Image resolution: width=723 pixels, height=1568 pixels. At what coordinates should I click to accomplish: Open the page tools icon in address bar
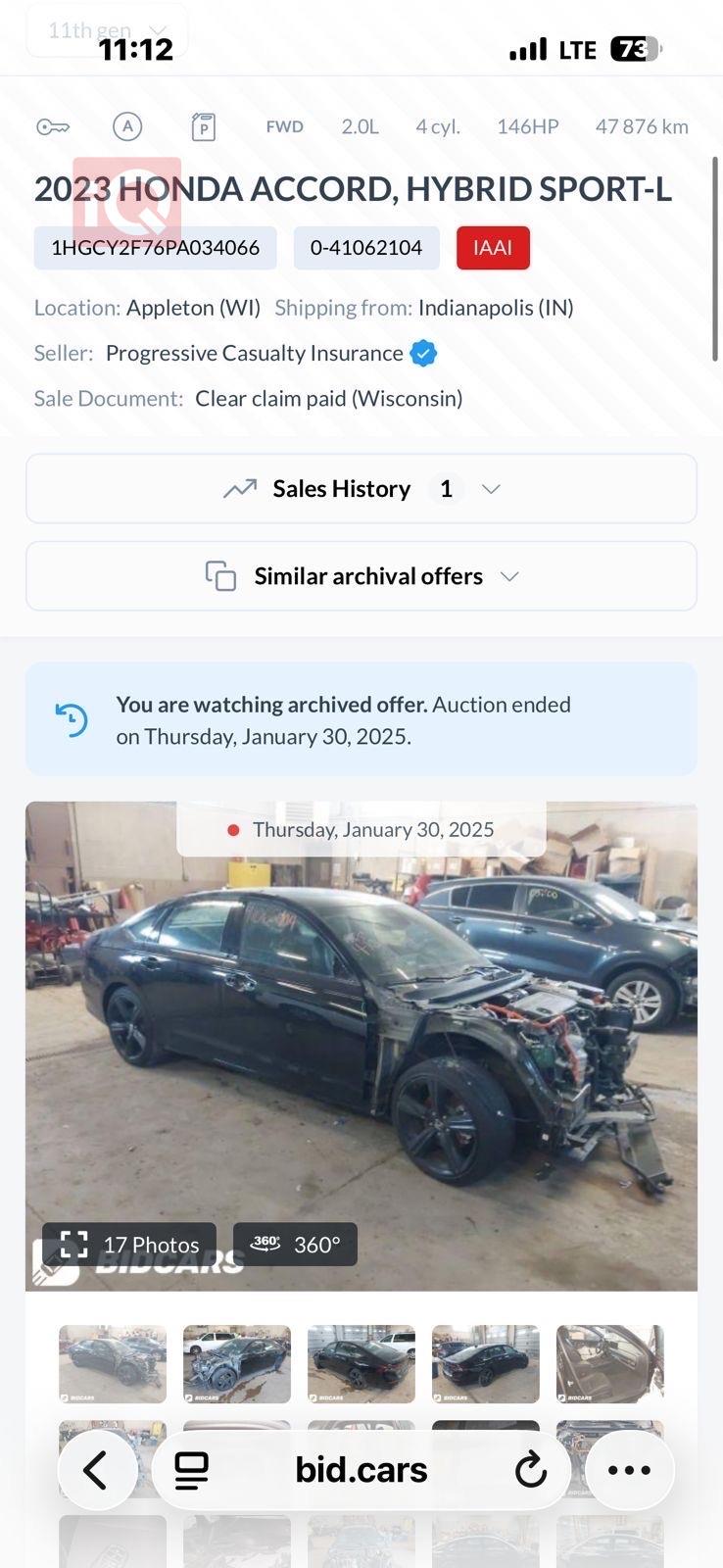[x=191, y=1470]
